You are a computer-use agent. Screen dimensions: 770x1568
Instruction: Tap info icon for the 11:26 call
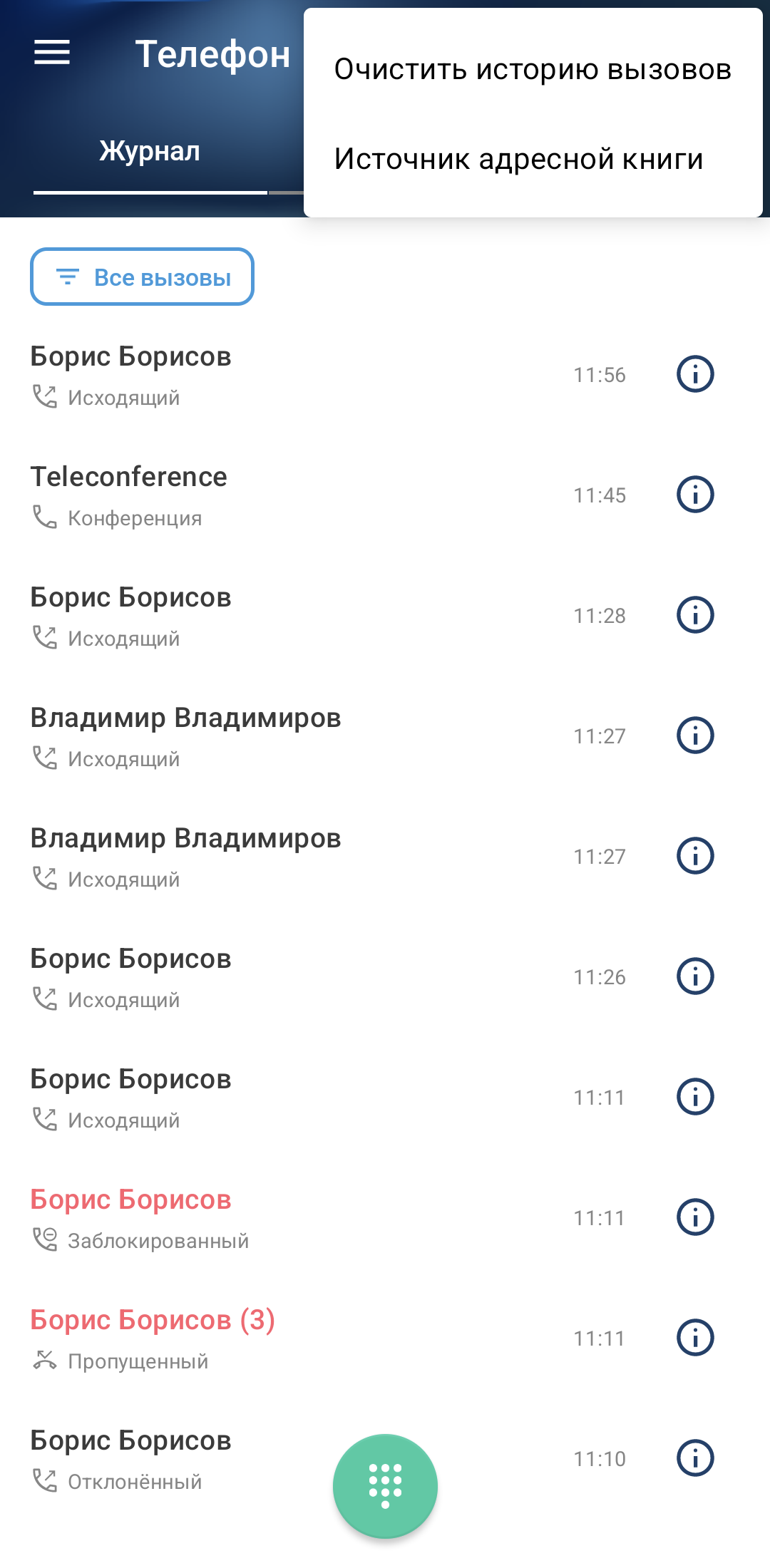pyautogui.click(x=694, y=976)
